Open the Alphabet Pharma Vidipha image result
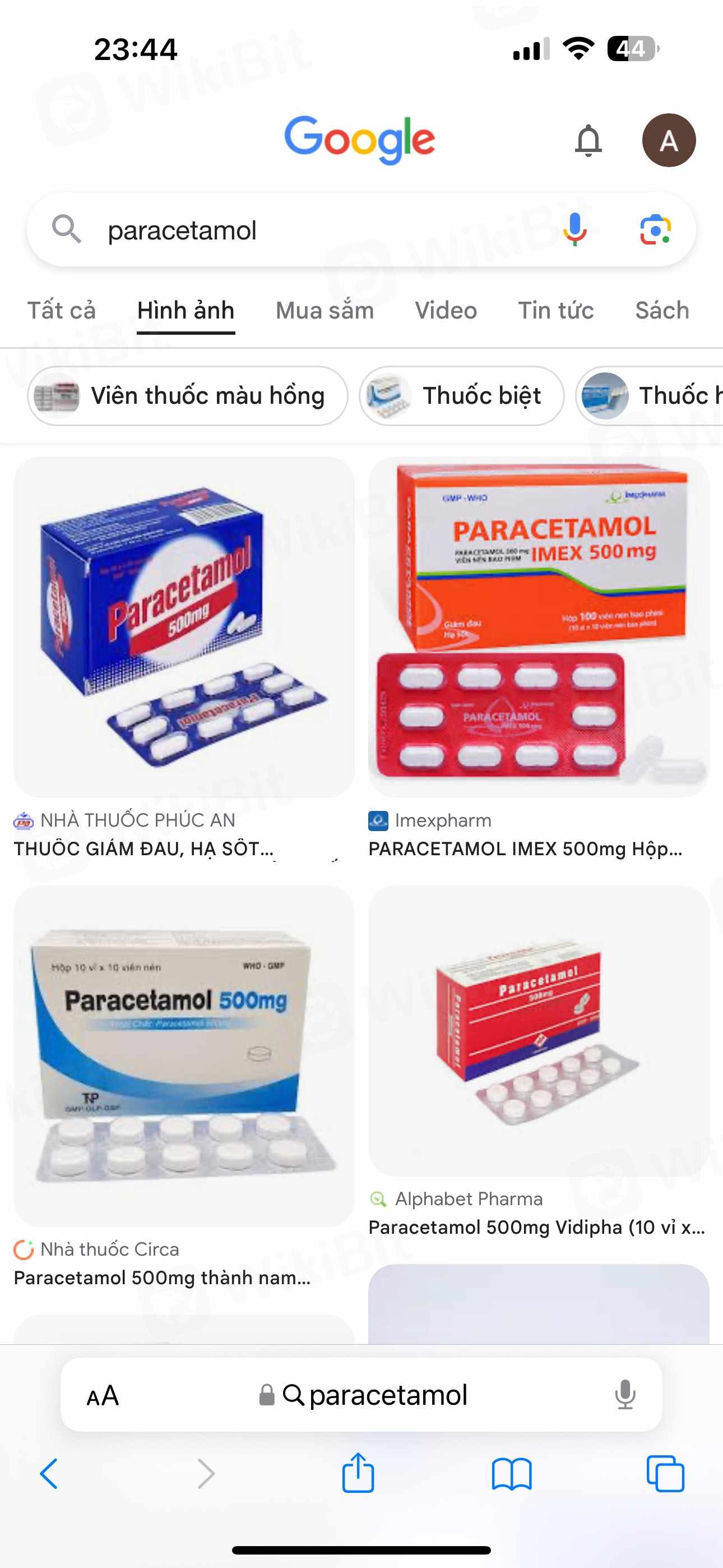 (538, 1030)
